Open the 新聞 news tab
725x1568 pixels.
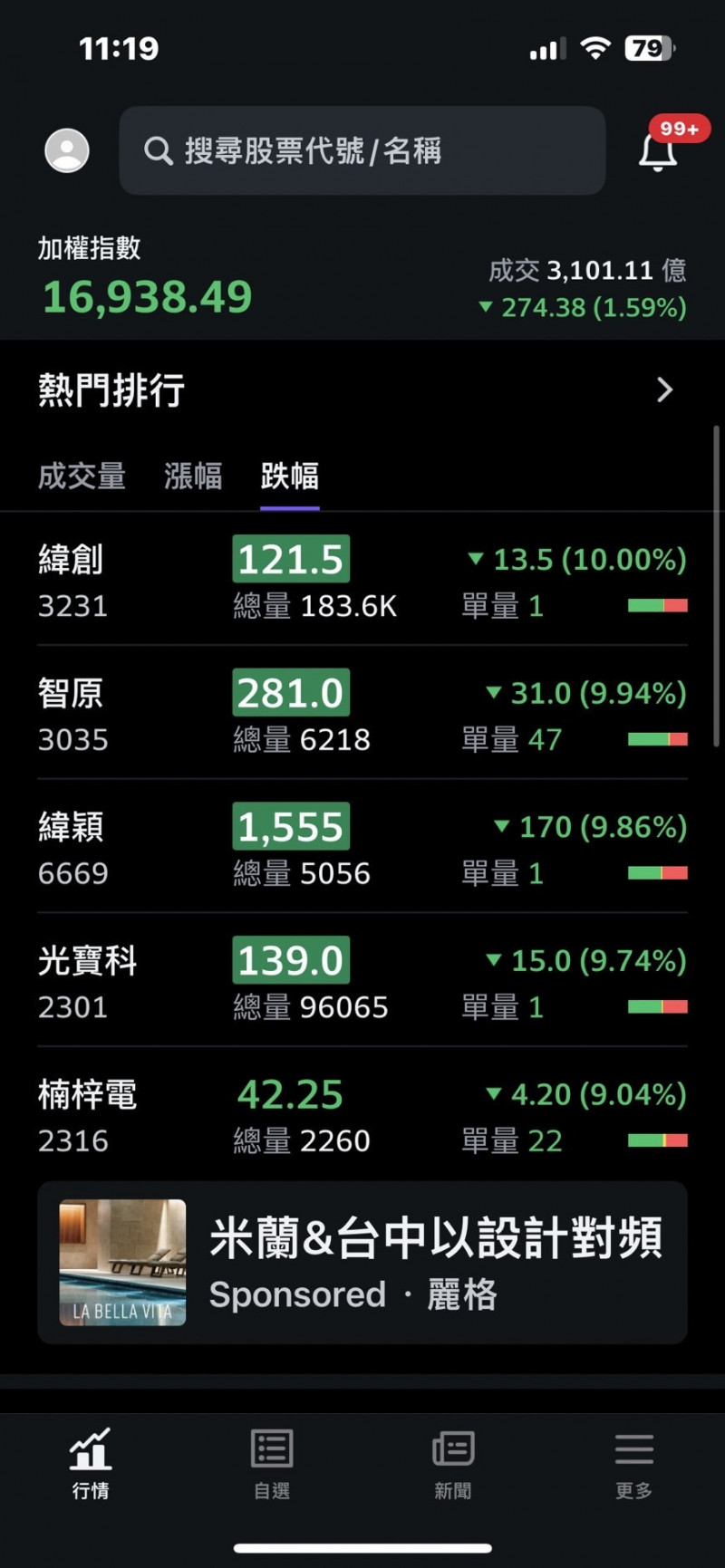click(453, 1464)
